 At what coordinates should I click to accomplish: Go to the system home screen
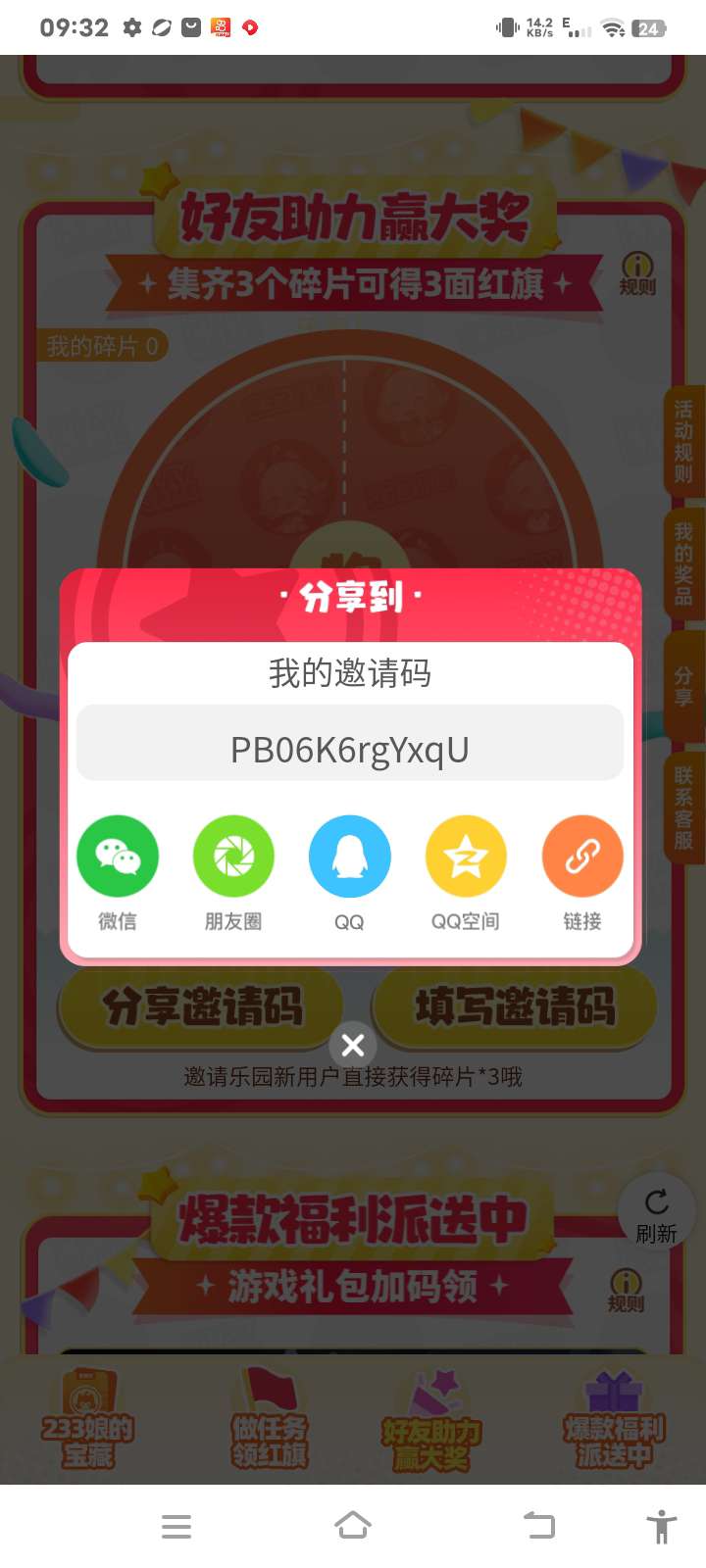click(x=353, y=1526)
